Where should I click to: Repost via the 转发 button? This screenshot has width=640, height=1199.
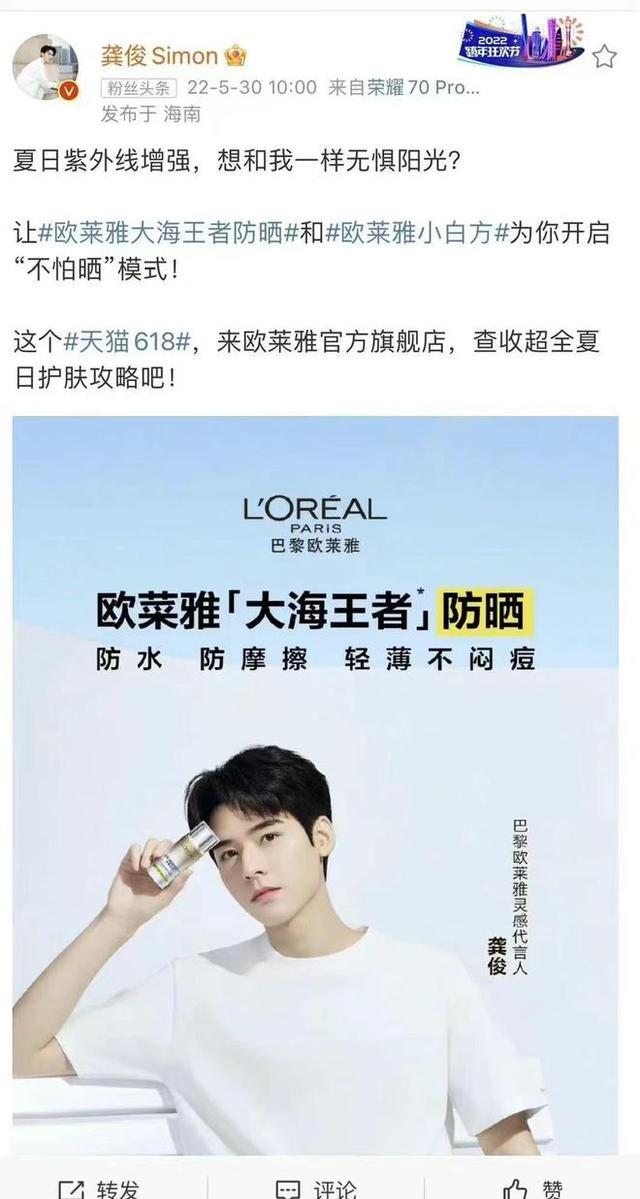100,1188
